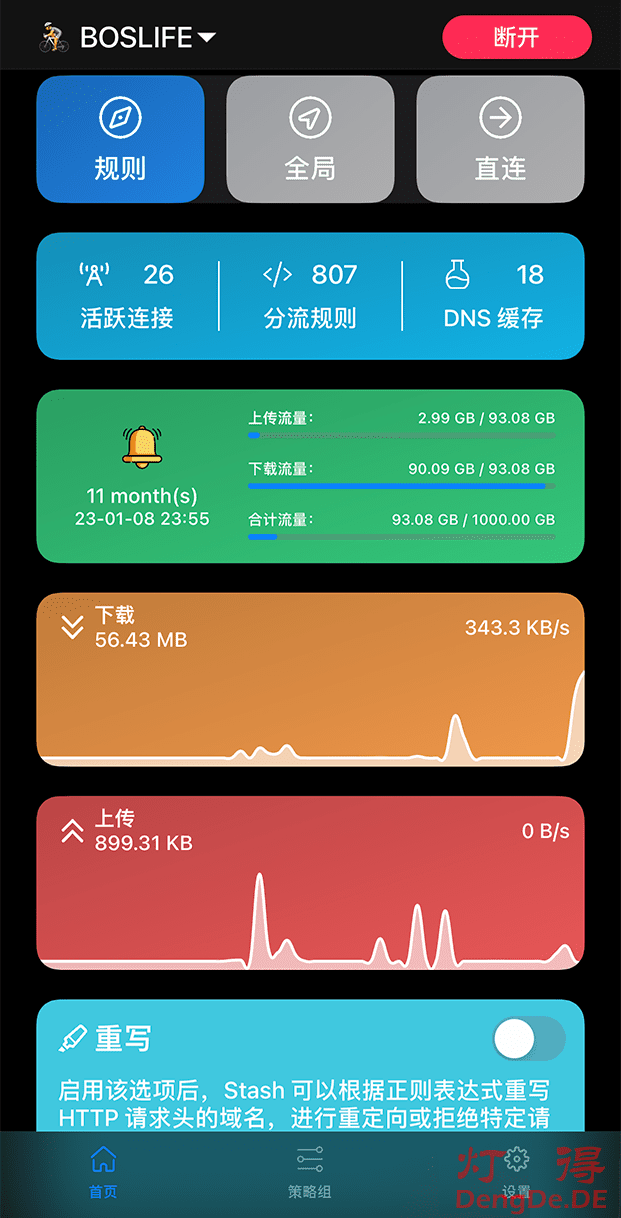
Task: Open the DNS 缓存 cache
Action: coord(494,296)
